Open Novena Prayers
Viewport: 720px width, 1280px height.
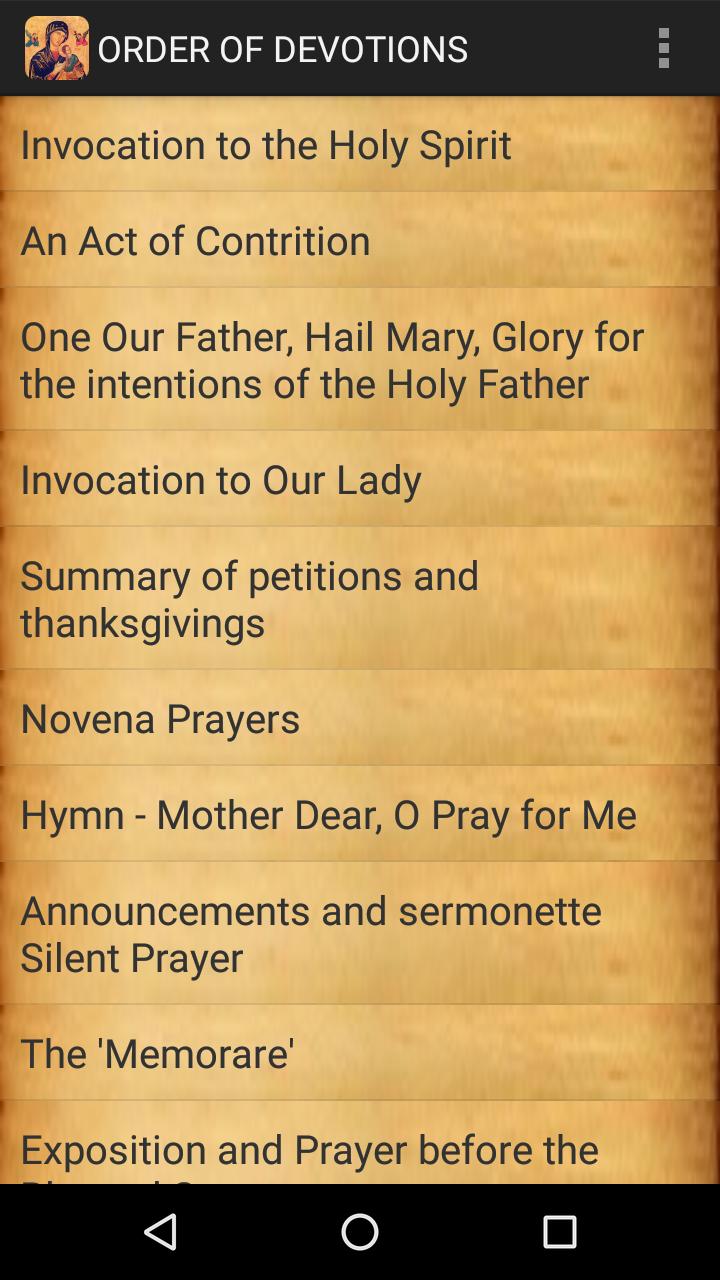point(360,718)
